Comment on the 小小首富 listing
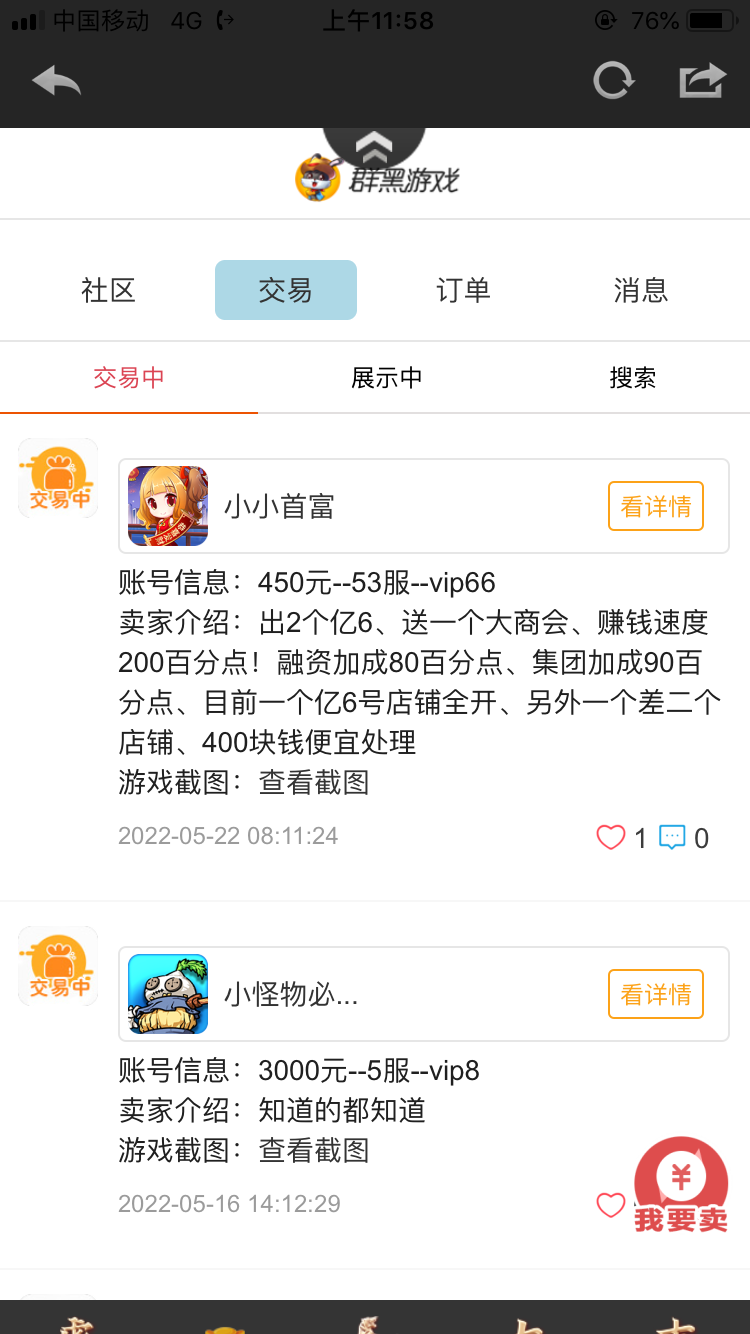 673,837
